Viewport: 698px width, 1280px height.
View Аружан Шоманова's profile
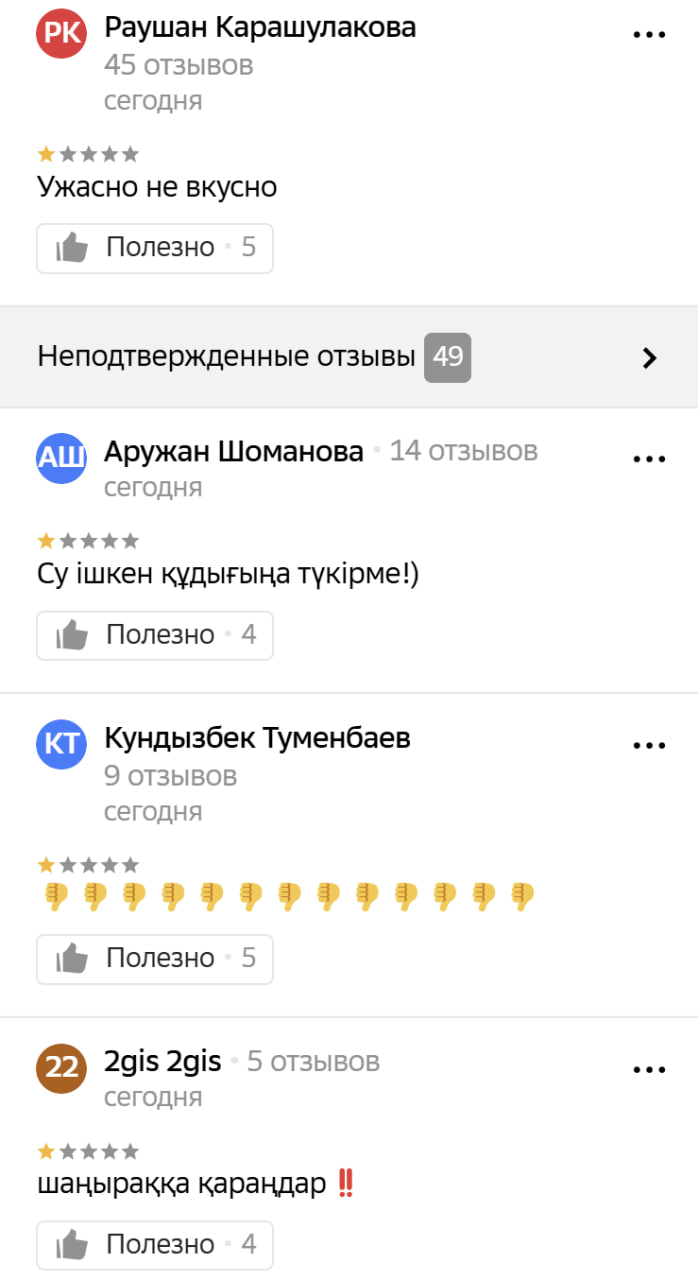click(233, 452)
